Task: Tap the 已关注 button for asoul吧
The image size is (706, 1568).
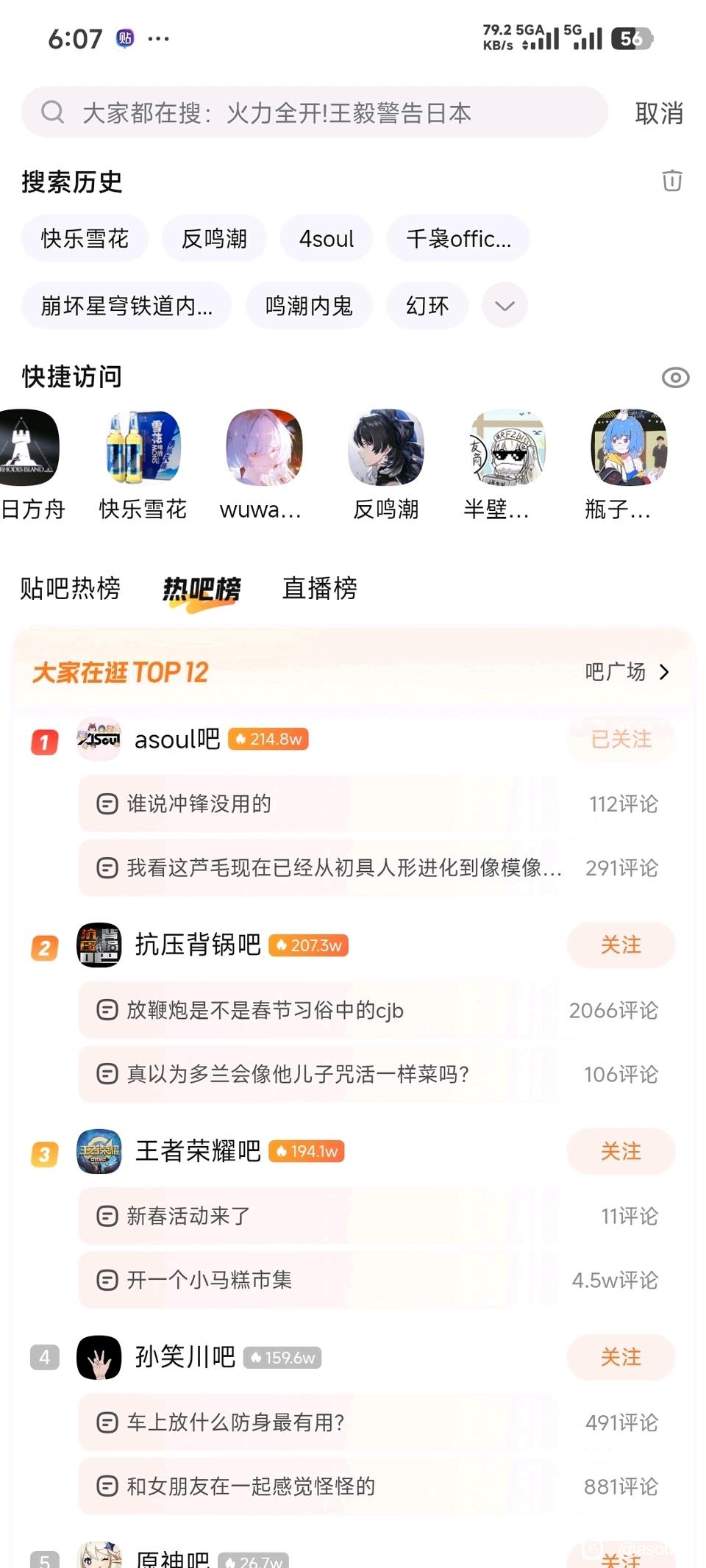Action: tap(620, 739)
